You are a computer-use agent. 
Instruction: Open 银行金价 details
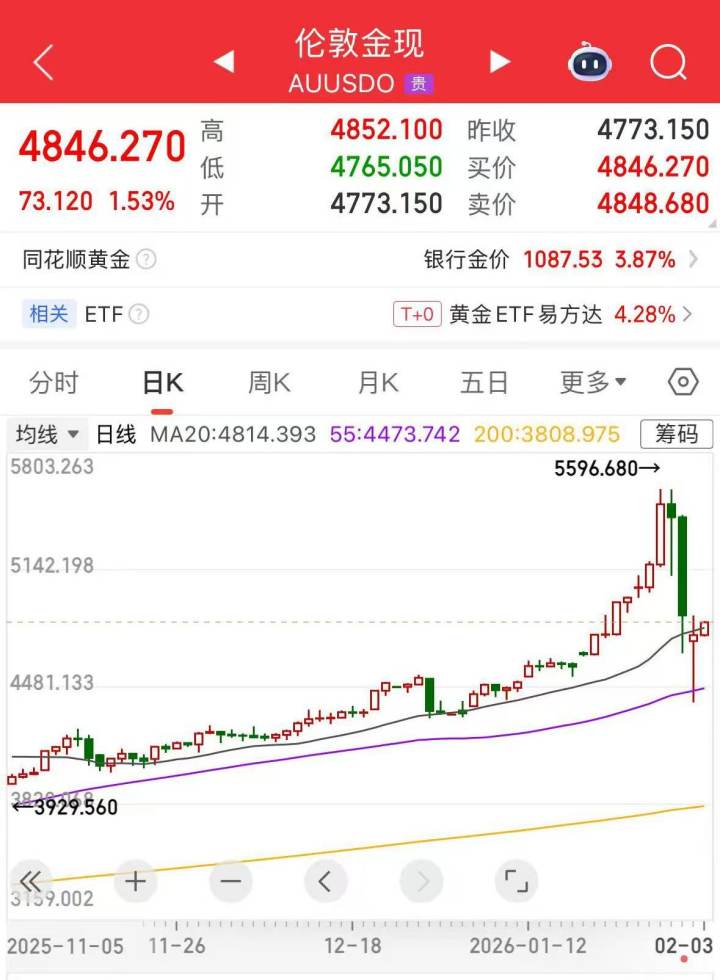560,260
